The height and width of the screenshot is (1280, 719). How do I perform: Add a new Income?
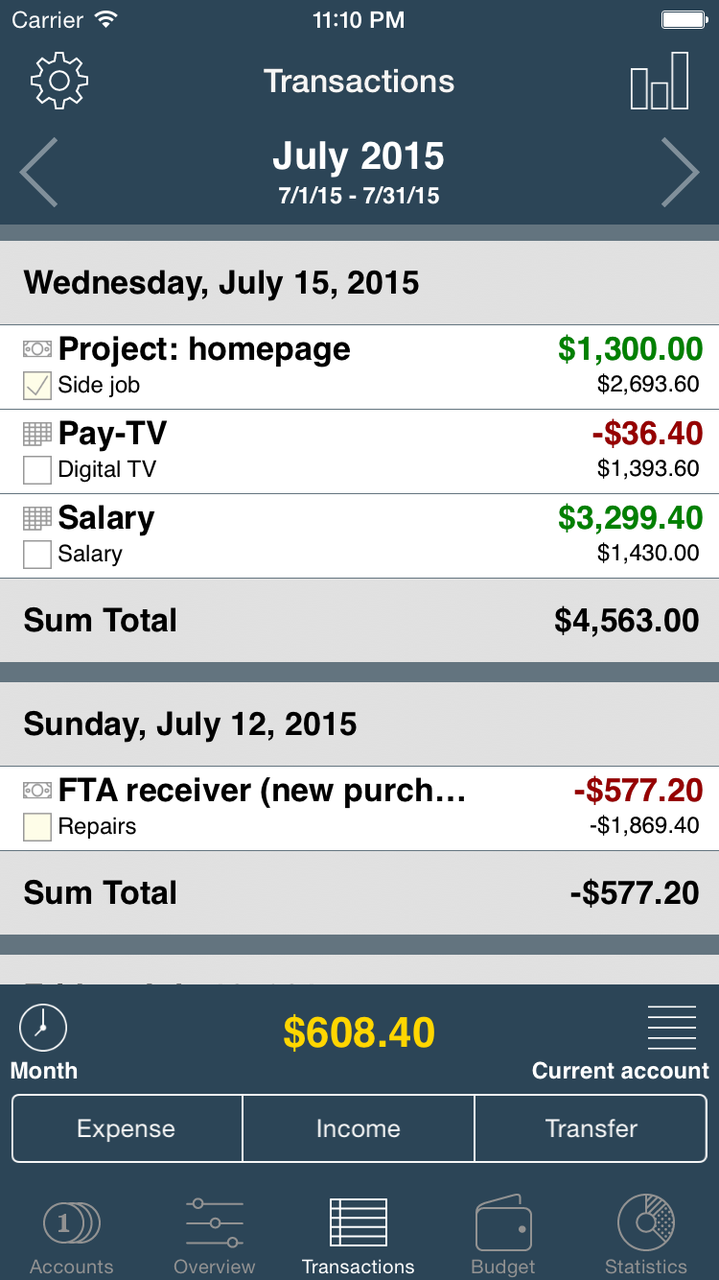pos(358,1129)
